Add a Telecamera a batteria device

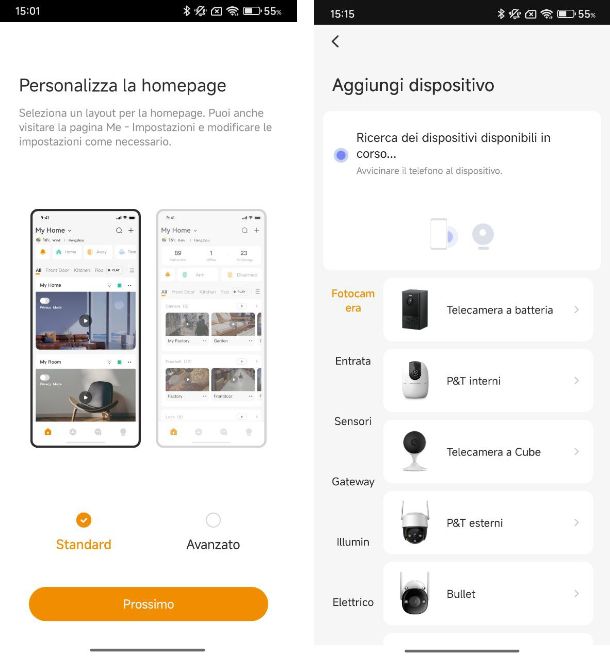coord(488,310)
